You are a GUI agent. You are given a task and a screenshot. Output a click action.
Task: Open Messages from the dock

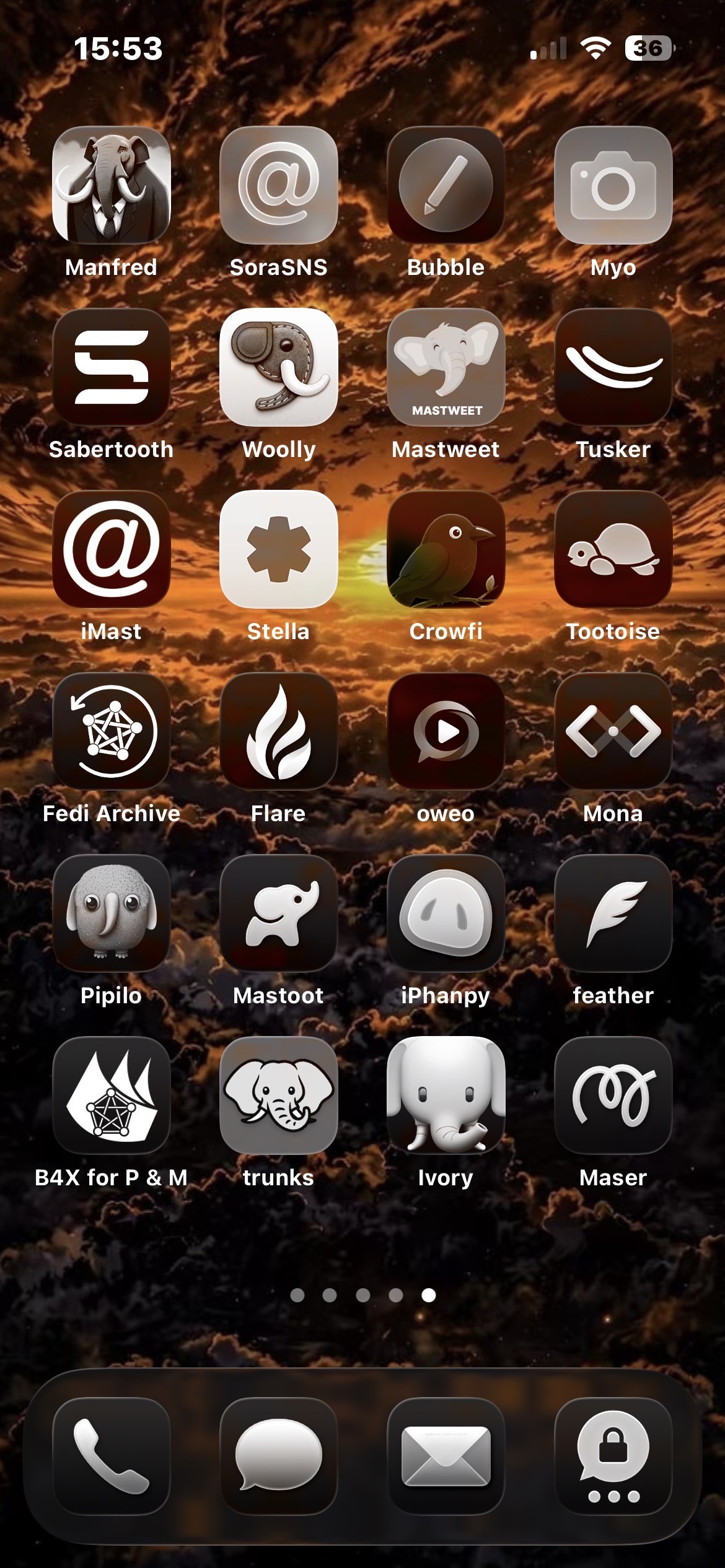coord(279,1455)
